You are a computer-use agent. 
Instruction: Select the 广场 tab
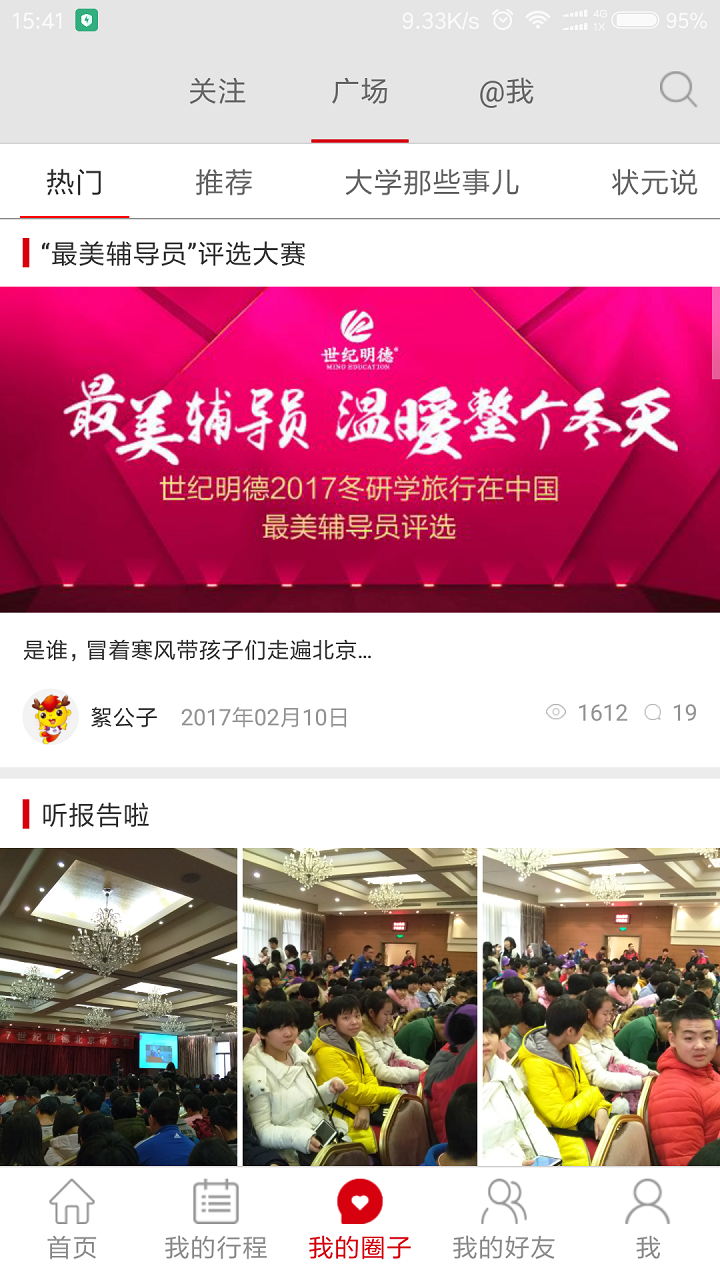click(360, 92)
